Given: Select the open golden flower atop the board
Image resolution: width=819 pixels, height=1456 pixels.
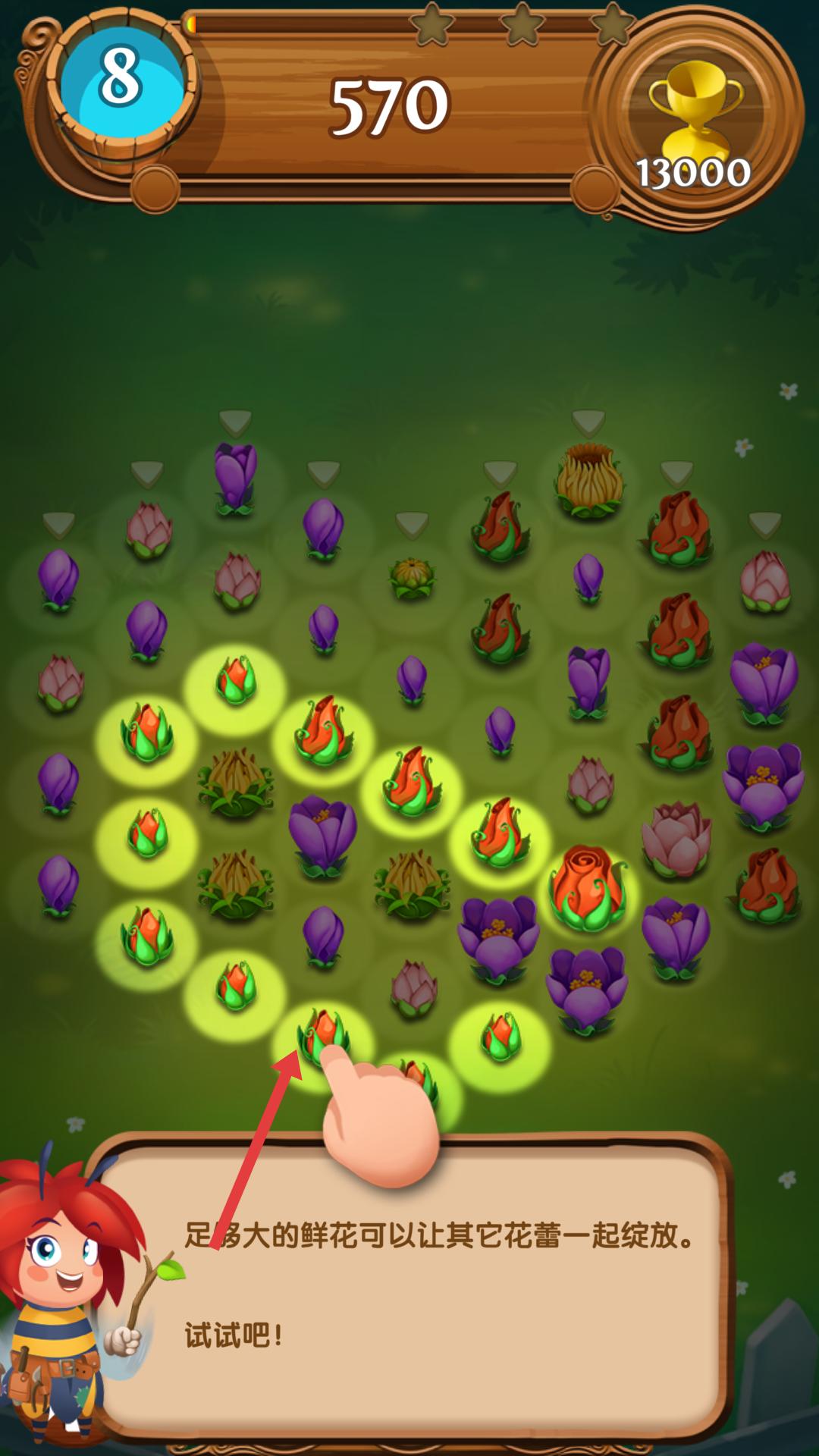Looking at the screenshot, I should 589,480.
